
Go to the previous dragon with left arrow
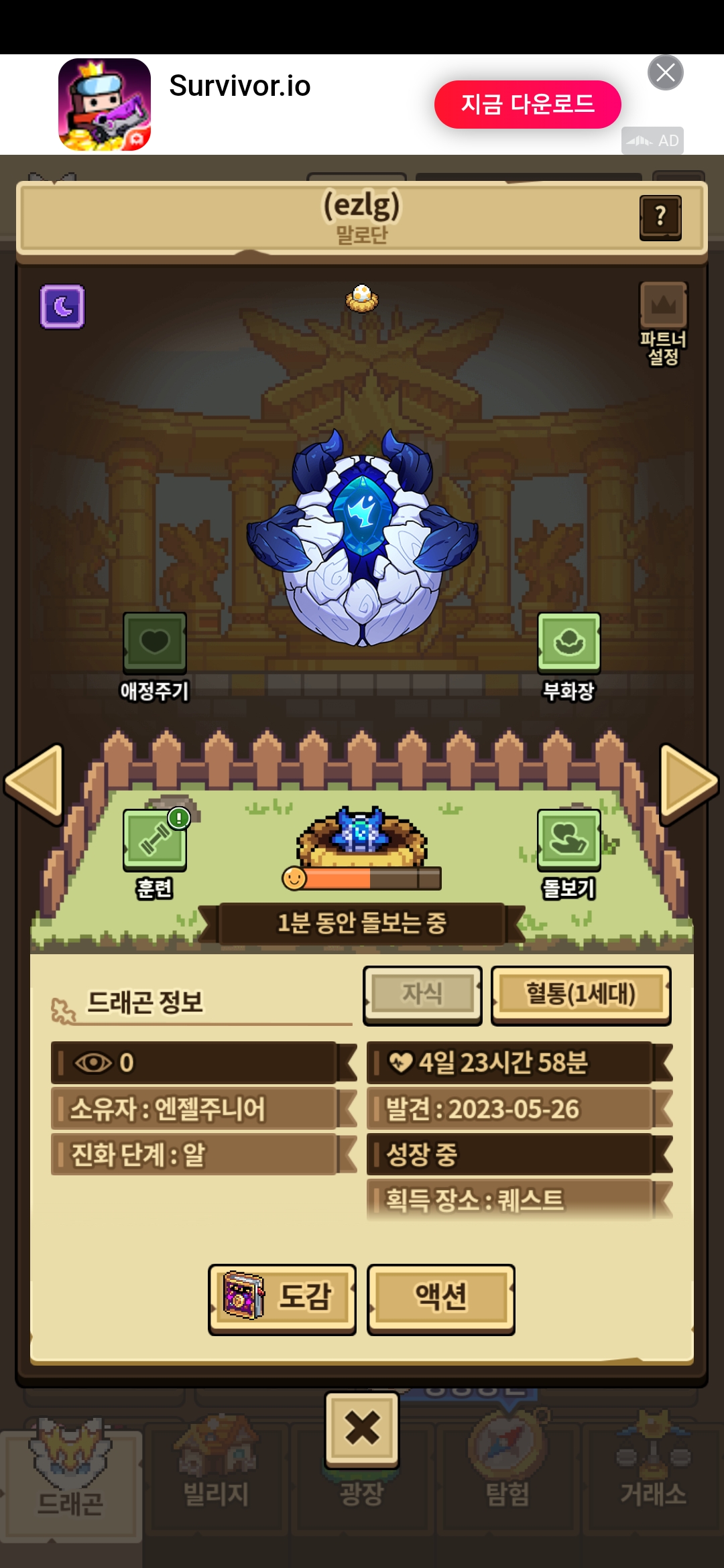click(x=35, y=784)
